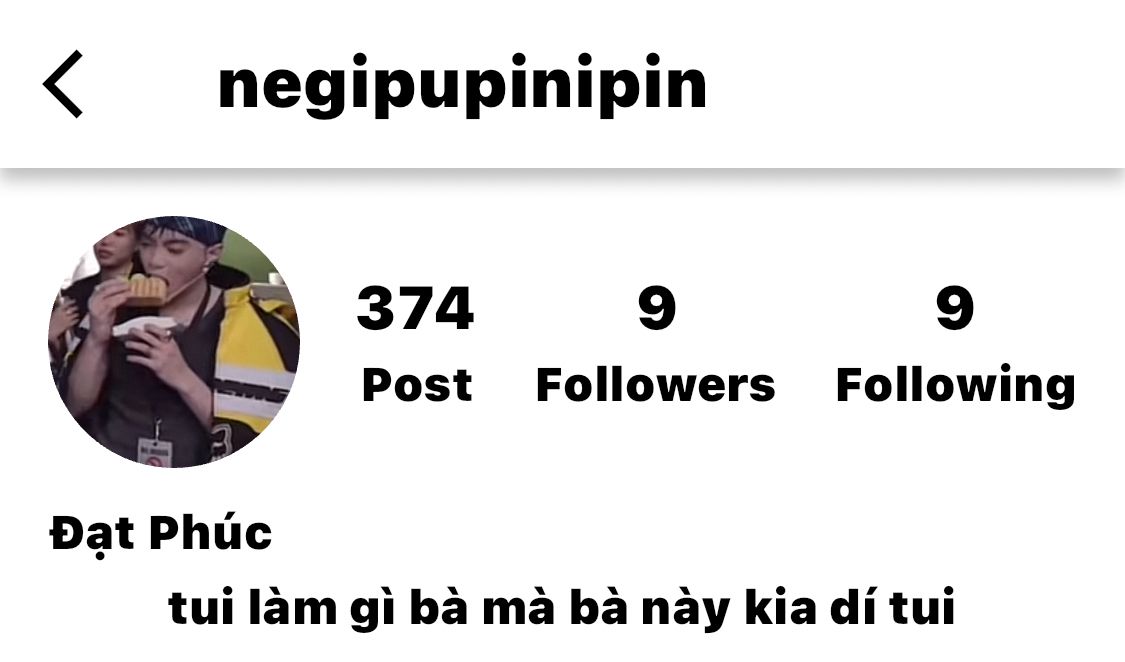View the 9 Followers list
This screenshot has width=1125, height=662.
(655, 345)
